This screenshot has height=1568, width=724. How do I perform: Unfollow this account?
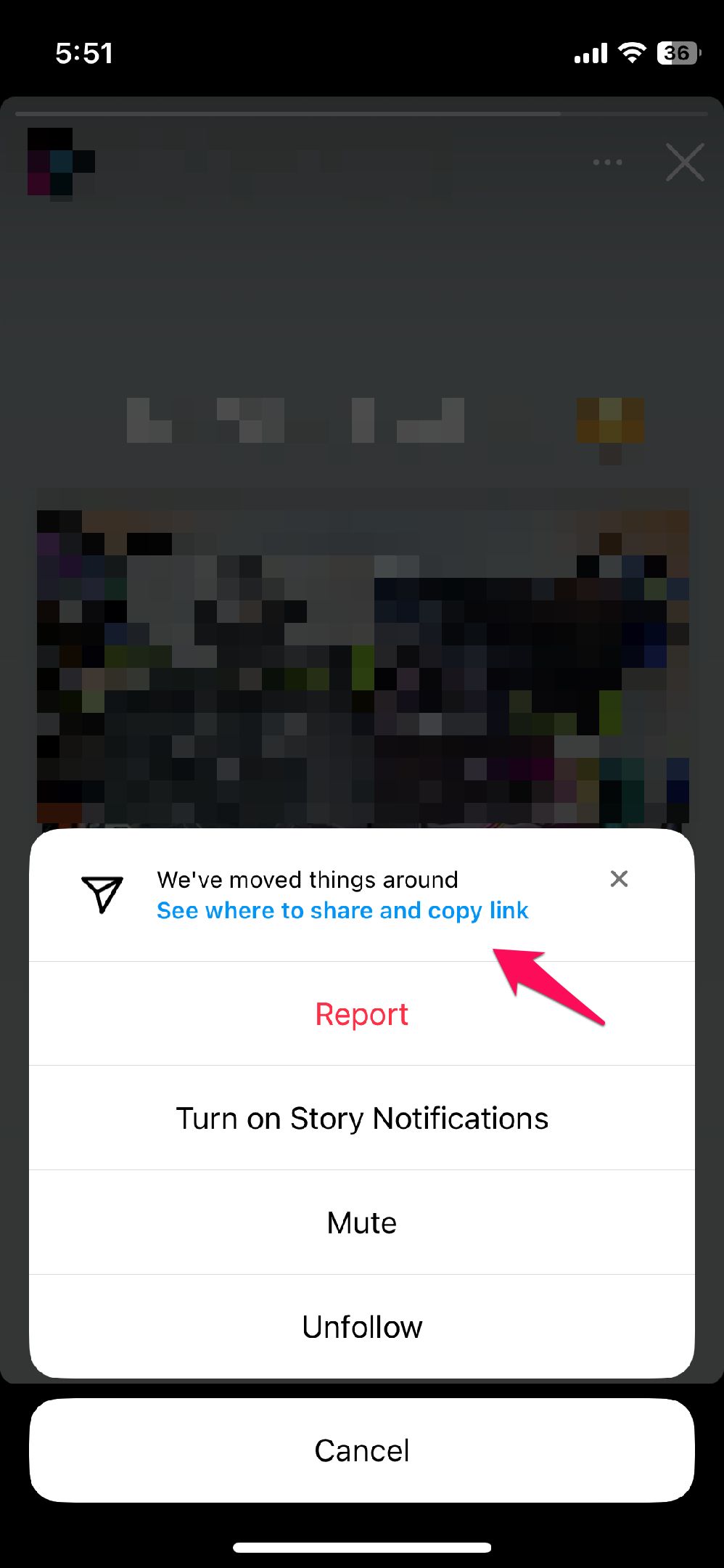(362, 1327)
